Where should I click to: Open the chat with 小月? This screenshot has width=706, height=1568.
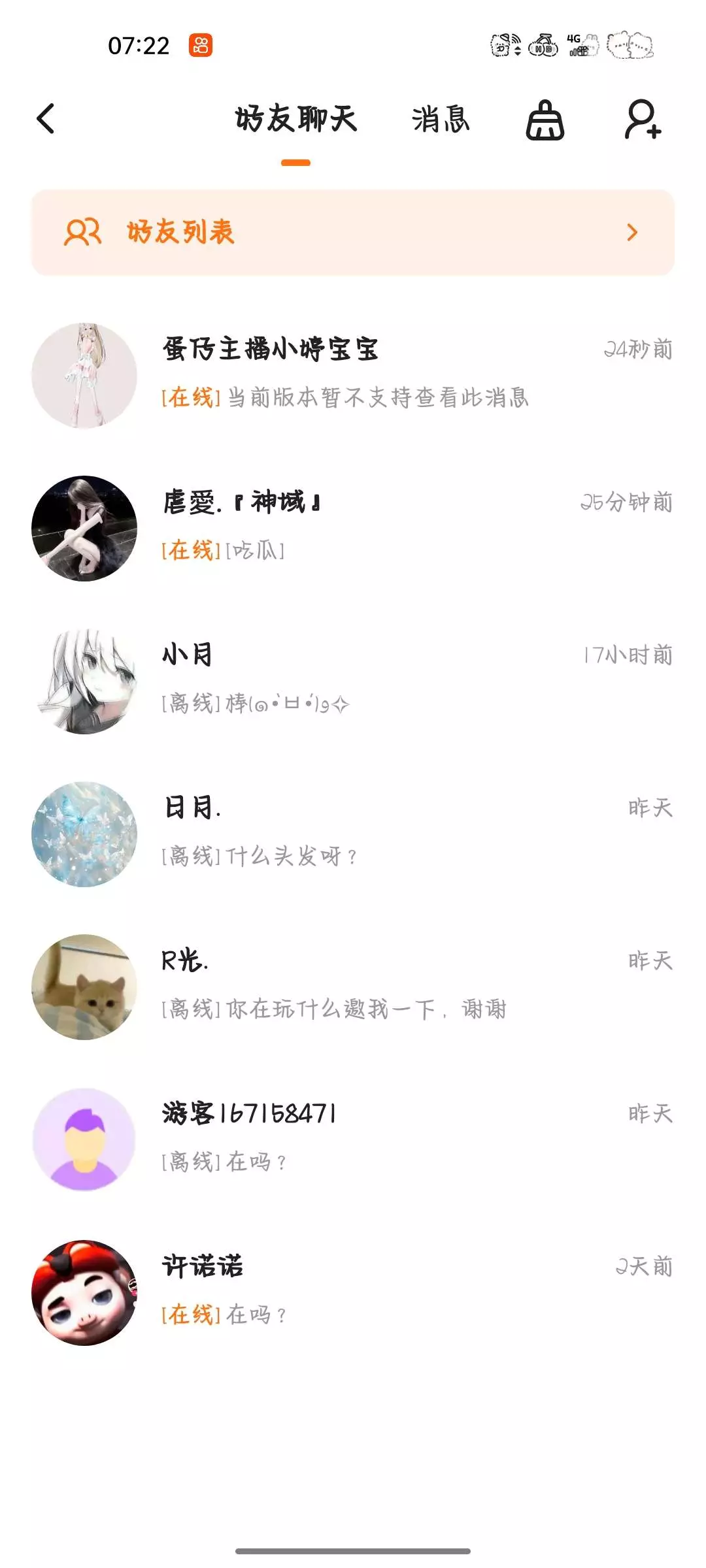tap(353, 680)
